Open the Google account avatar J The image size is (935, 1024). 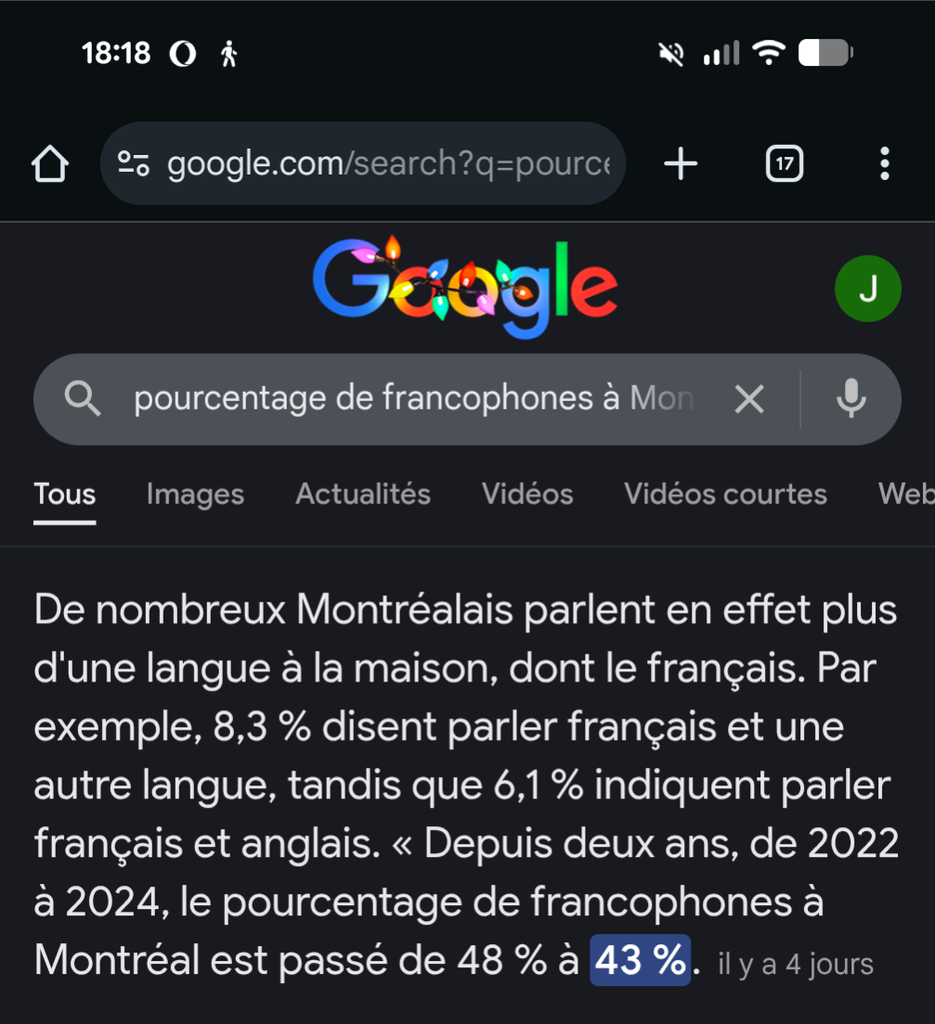[867, 289]
